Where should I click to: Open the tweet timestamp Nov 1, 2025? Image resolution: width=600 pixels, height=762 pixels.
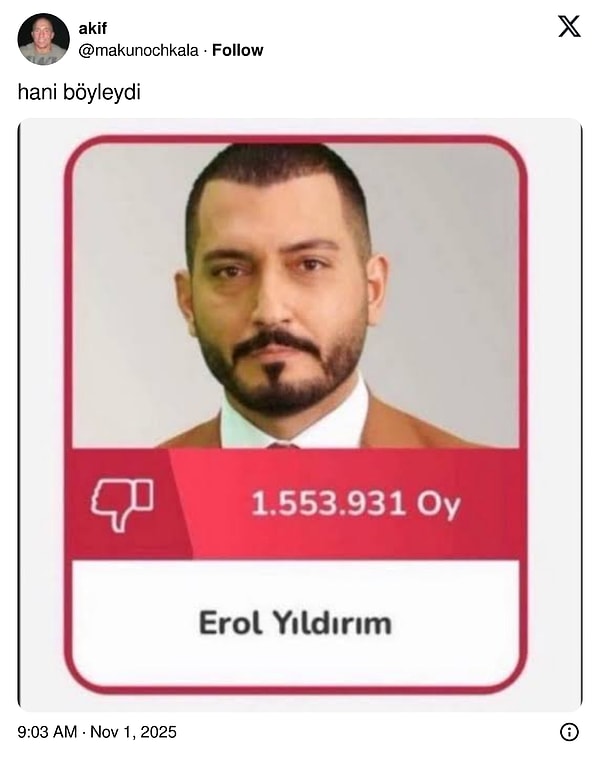(x=97, y=732)
